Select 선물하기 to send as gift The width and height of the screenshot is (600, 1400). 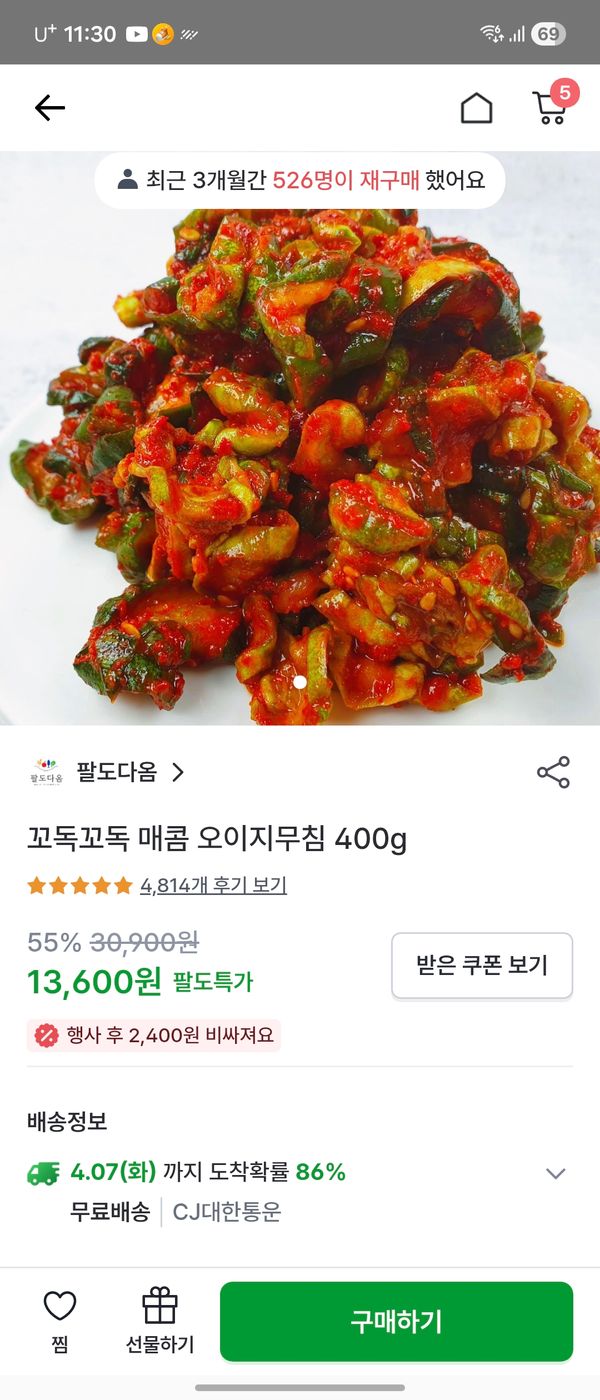pyautogui.click(x=160, y=1319)
